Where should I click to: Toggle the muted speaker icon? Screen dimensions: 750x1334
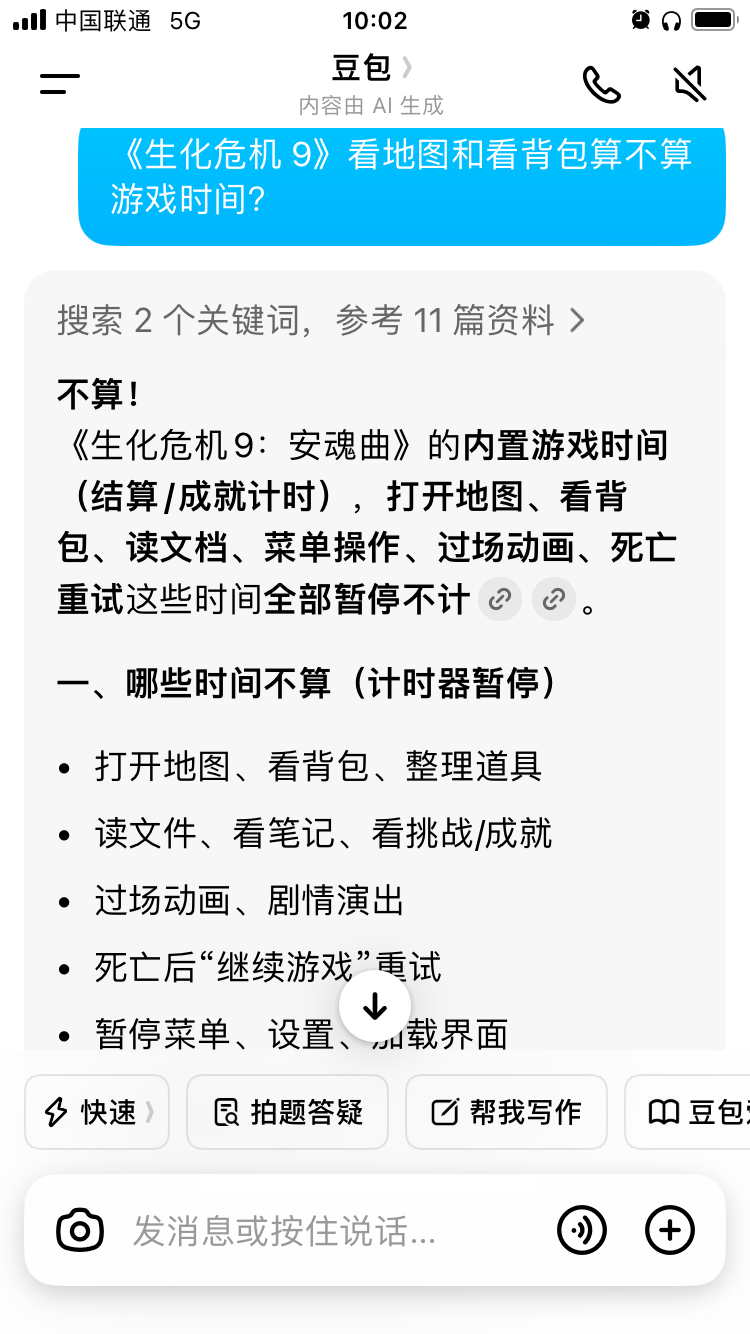[x=690, y=85]
